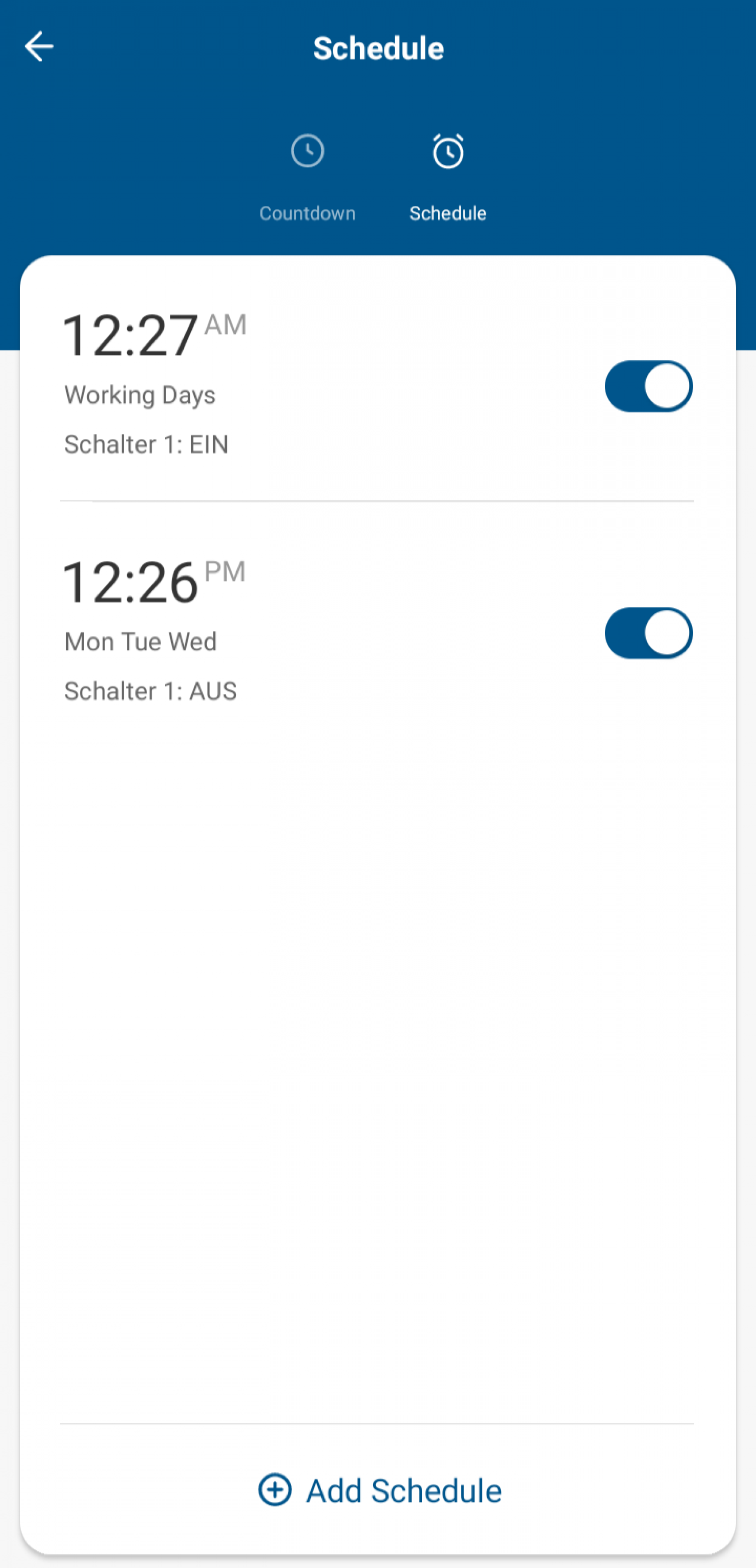Screen dimensions: 756x1568
Task: Add a new schedule
Action: click(380, 1490)
